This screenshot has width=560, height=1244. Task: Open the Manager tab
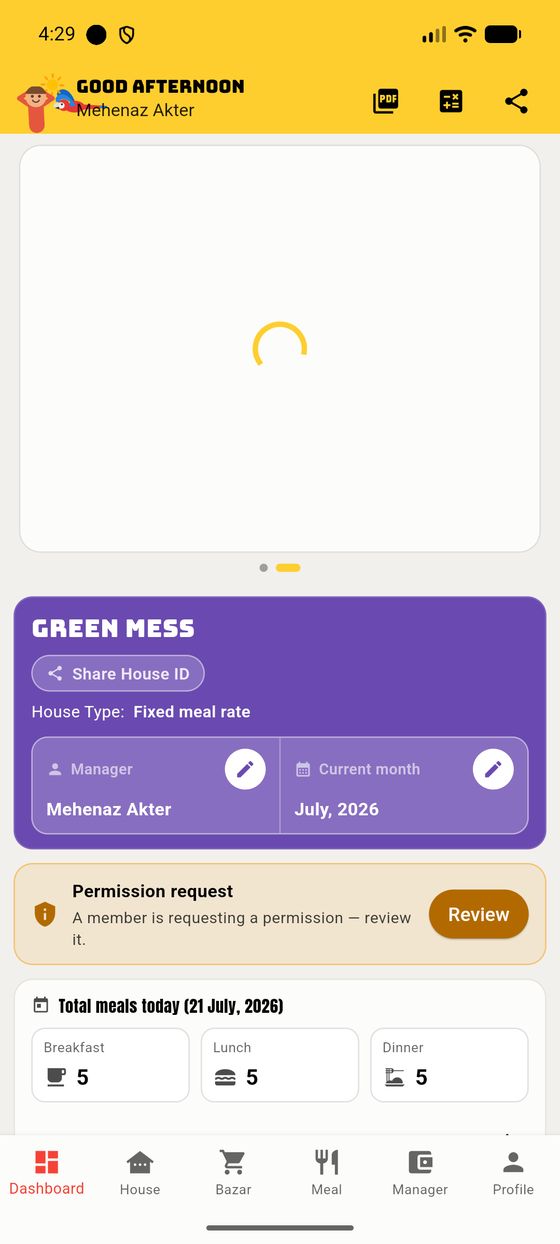coord(420,1173)
